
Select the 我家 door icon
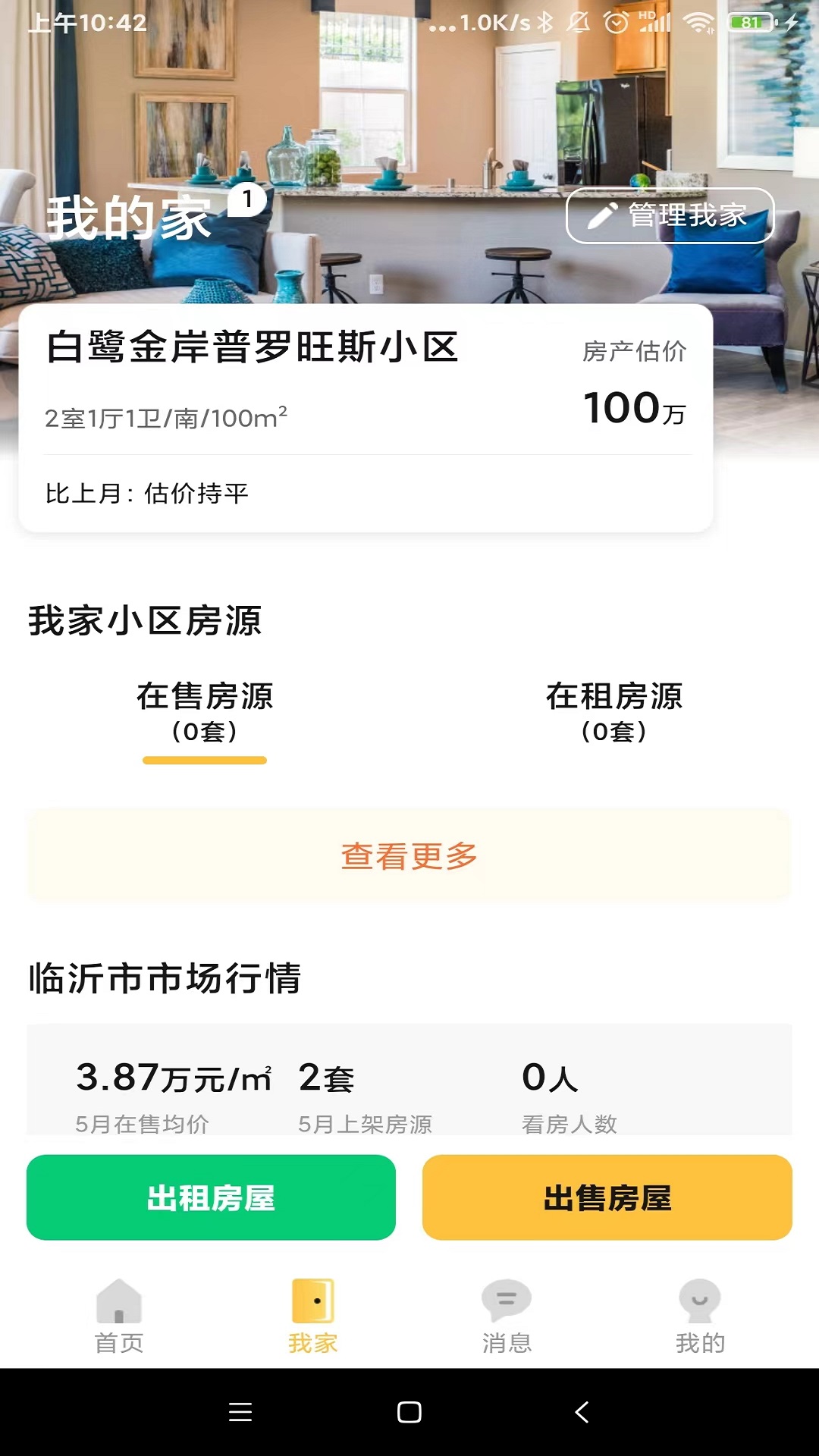[312, 1298]
